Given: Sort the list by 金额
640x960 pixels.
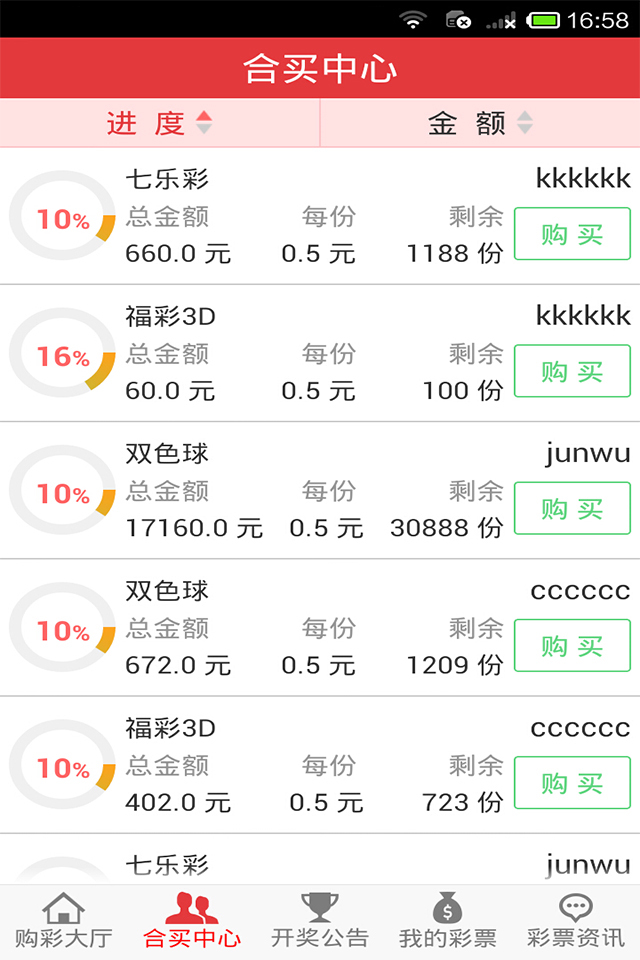Looking at the screenshot, I should (x=480, y=123).
